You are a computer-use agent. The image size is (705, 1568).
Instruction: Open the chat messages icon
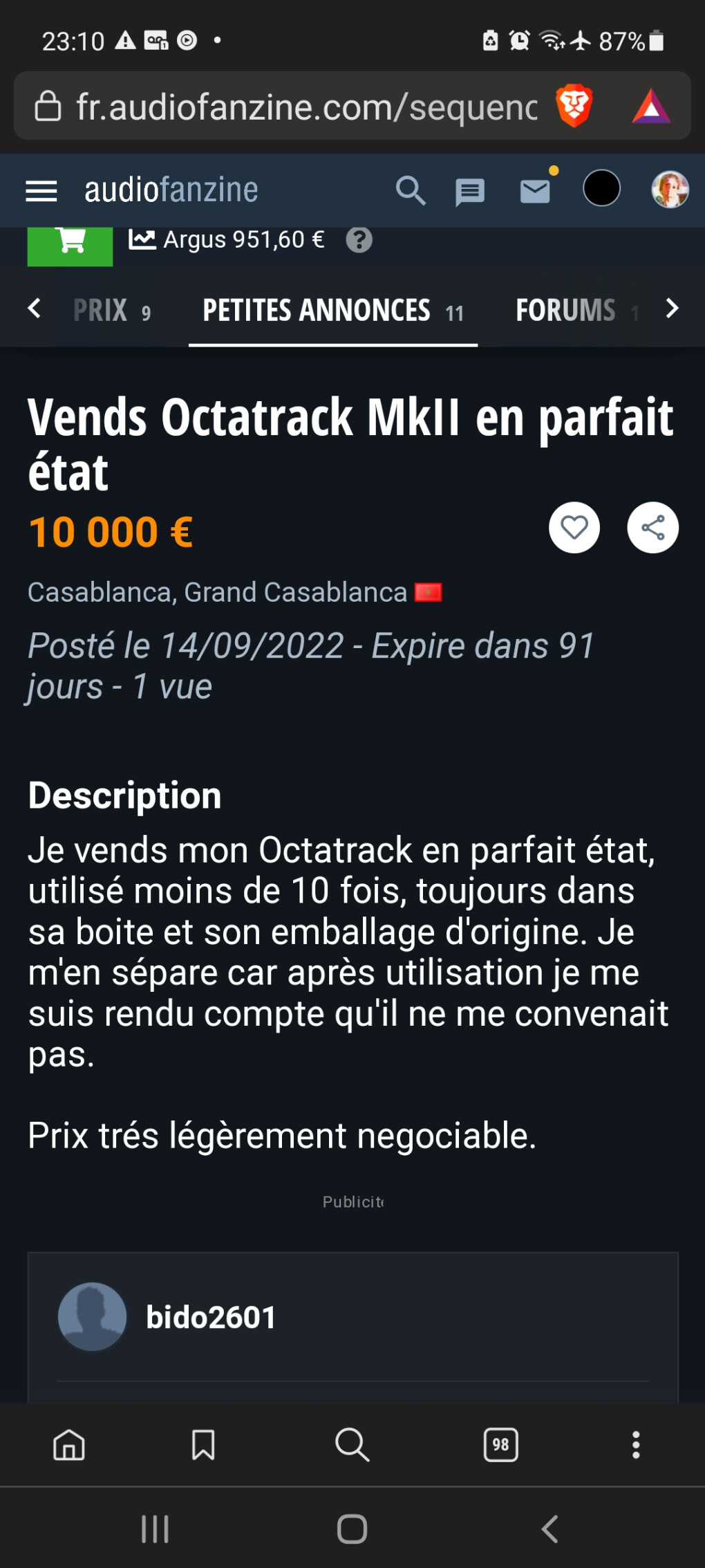tap(470, 192)
